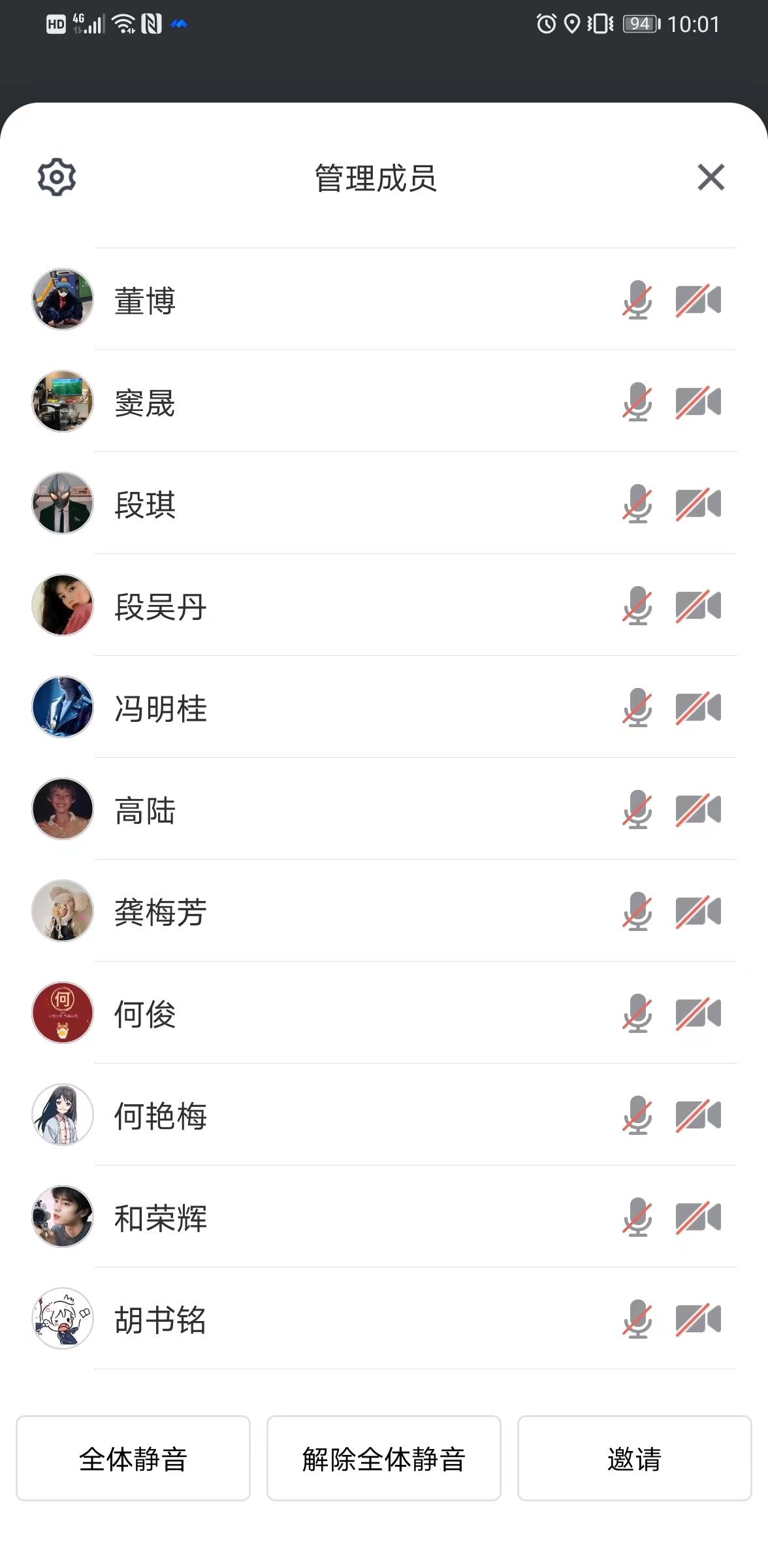Select 解除全体静音 to unmute everyone
768x1568 pixels.
(x=383, y=1458)
